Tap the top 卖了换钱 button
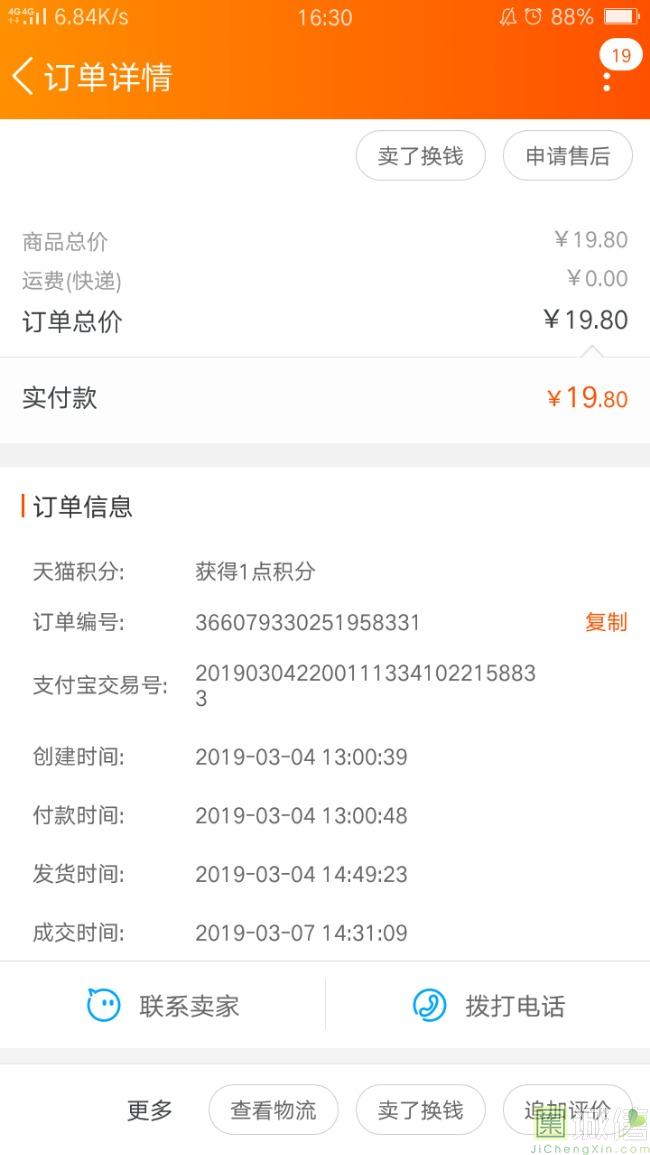This screenshot has height=1155, width=650. point(420,155)
